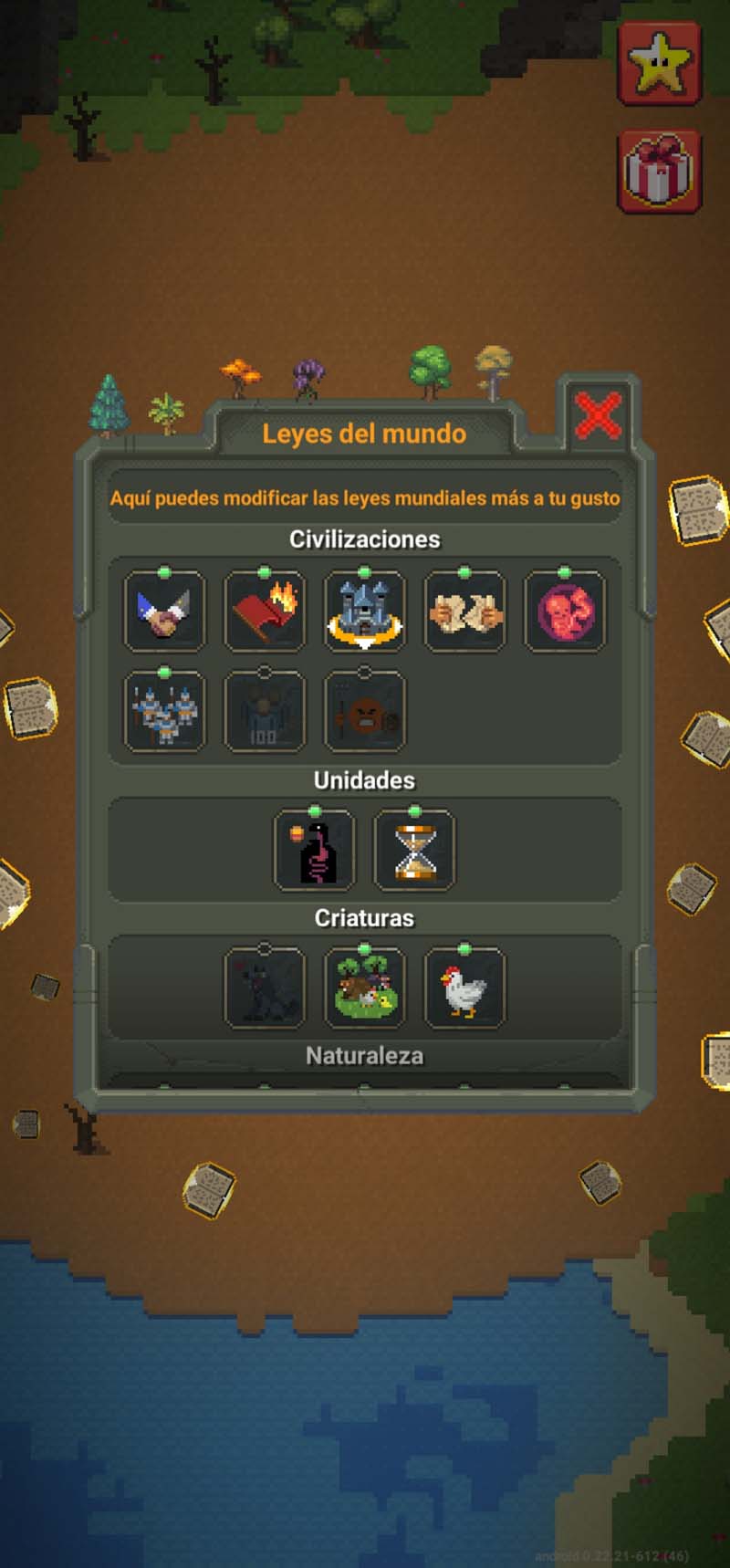
Task: Disable the hourglass aging law toggle
Action: tap(415, 809)
